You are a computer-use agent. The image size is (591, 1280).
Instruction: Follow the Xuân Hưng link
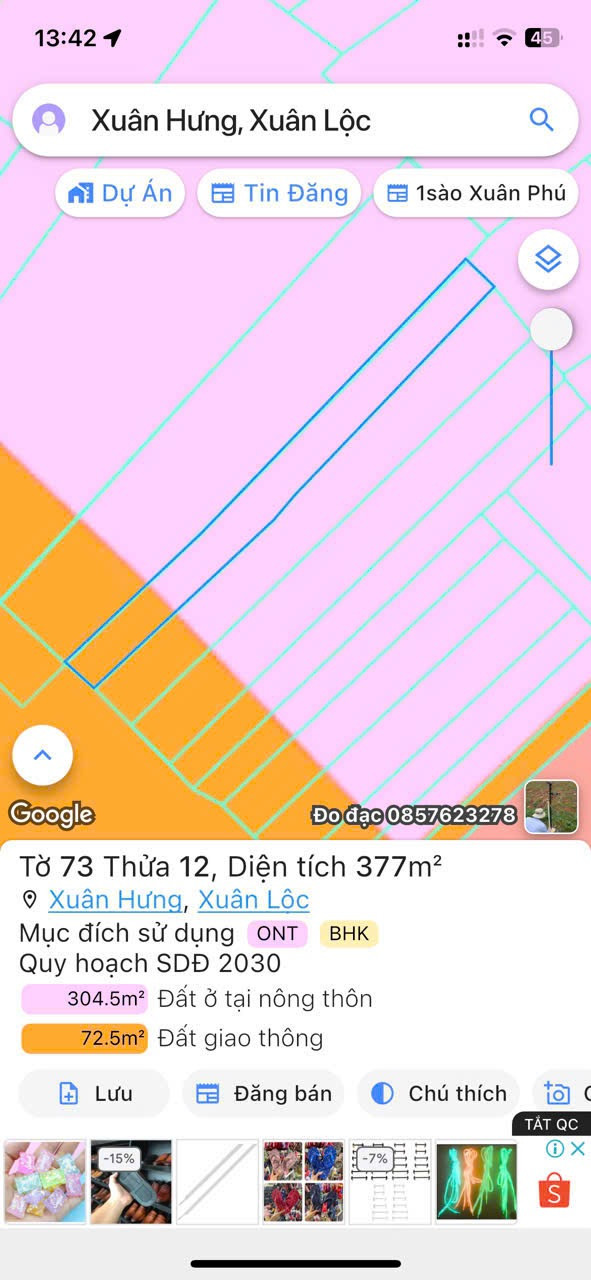tap(116, 899)
